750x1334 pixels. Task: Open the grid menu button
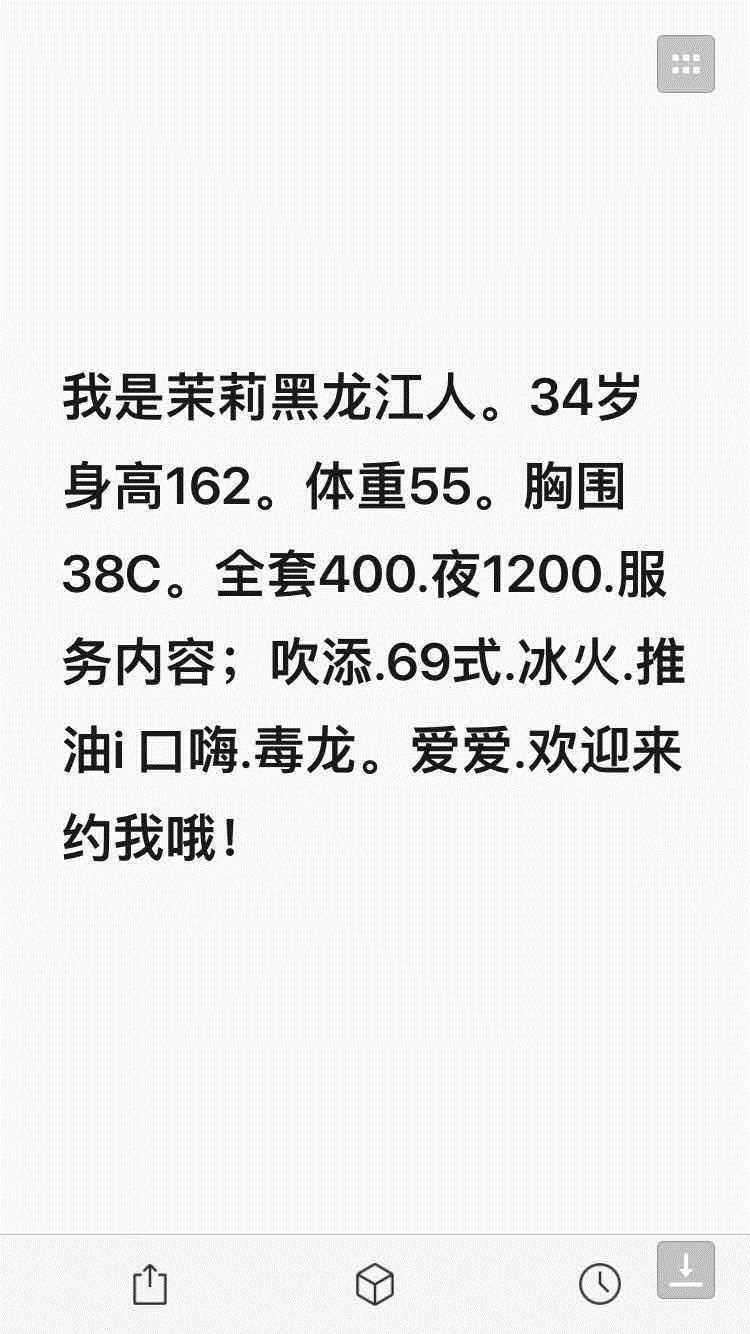point(685,64)
